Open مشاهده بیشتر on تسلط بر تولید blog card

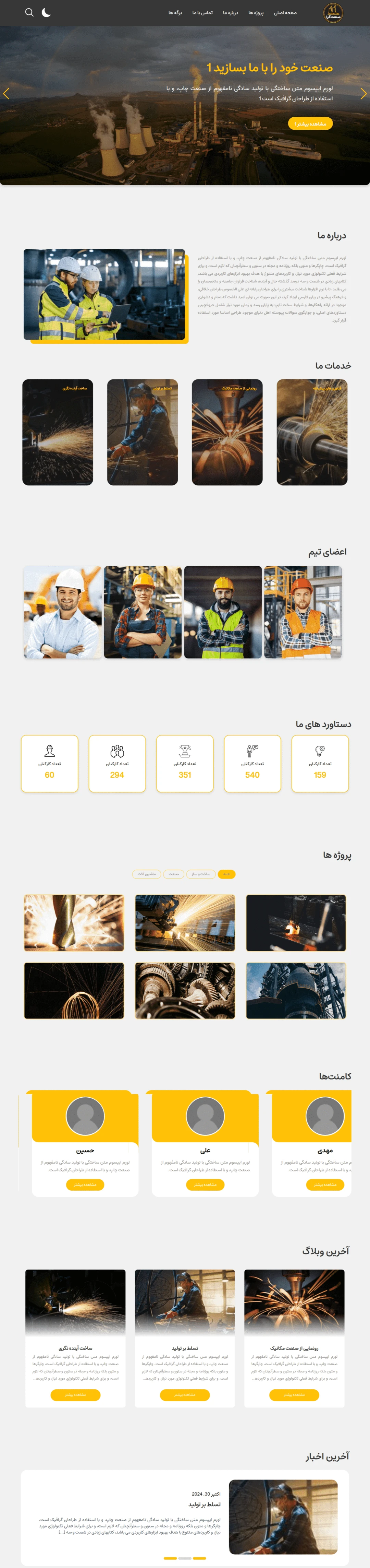tap(185, 1394)
